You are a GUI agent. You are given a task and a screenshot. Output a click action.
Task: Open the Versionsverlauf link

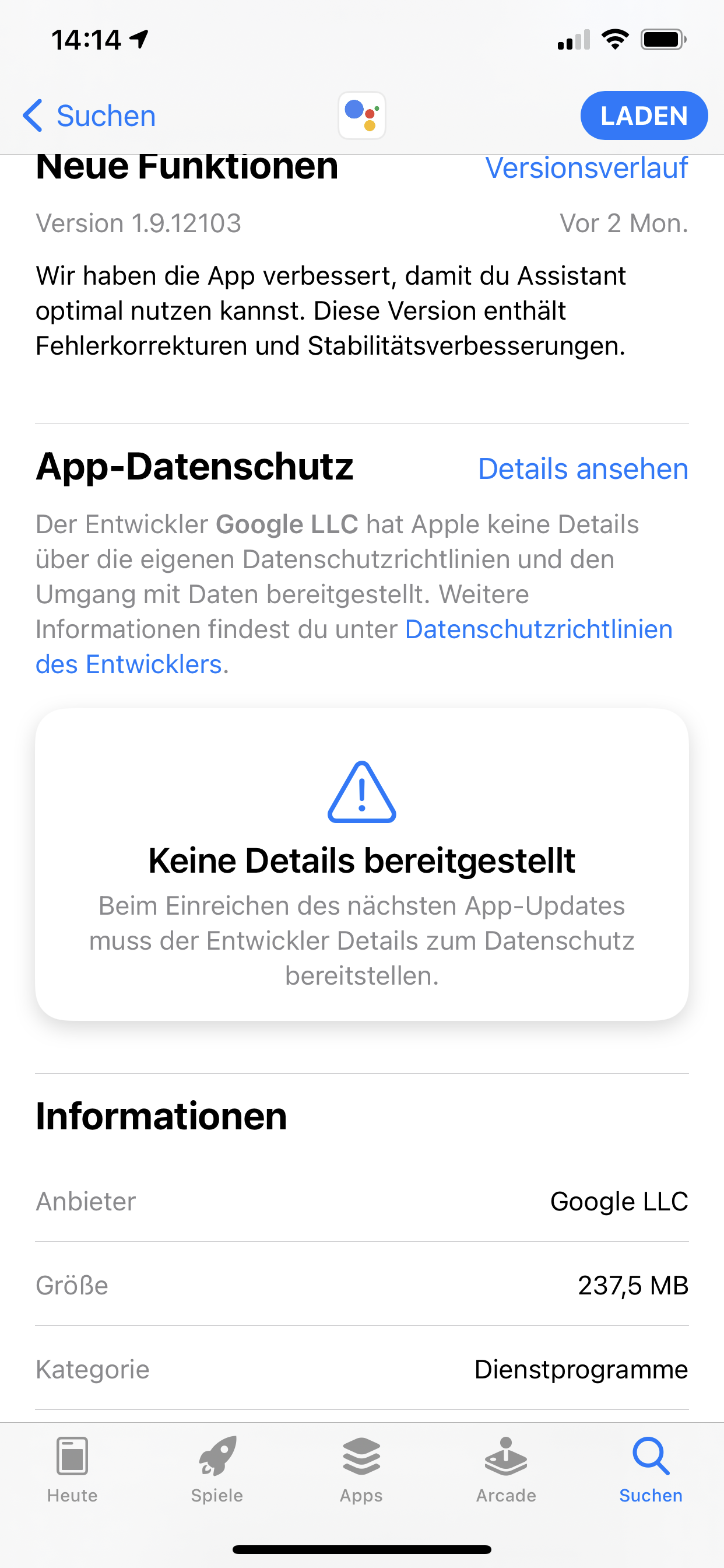(586, 169)
